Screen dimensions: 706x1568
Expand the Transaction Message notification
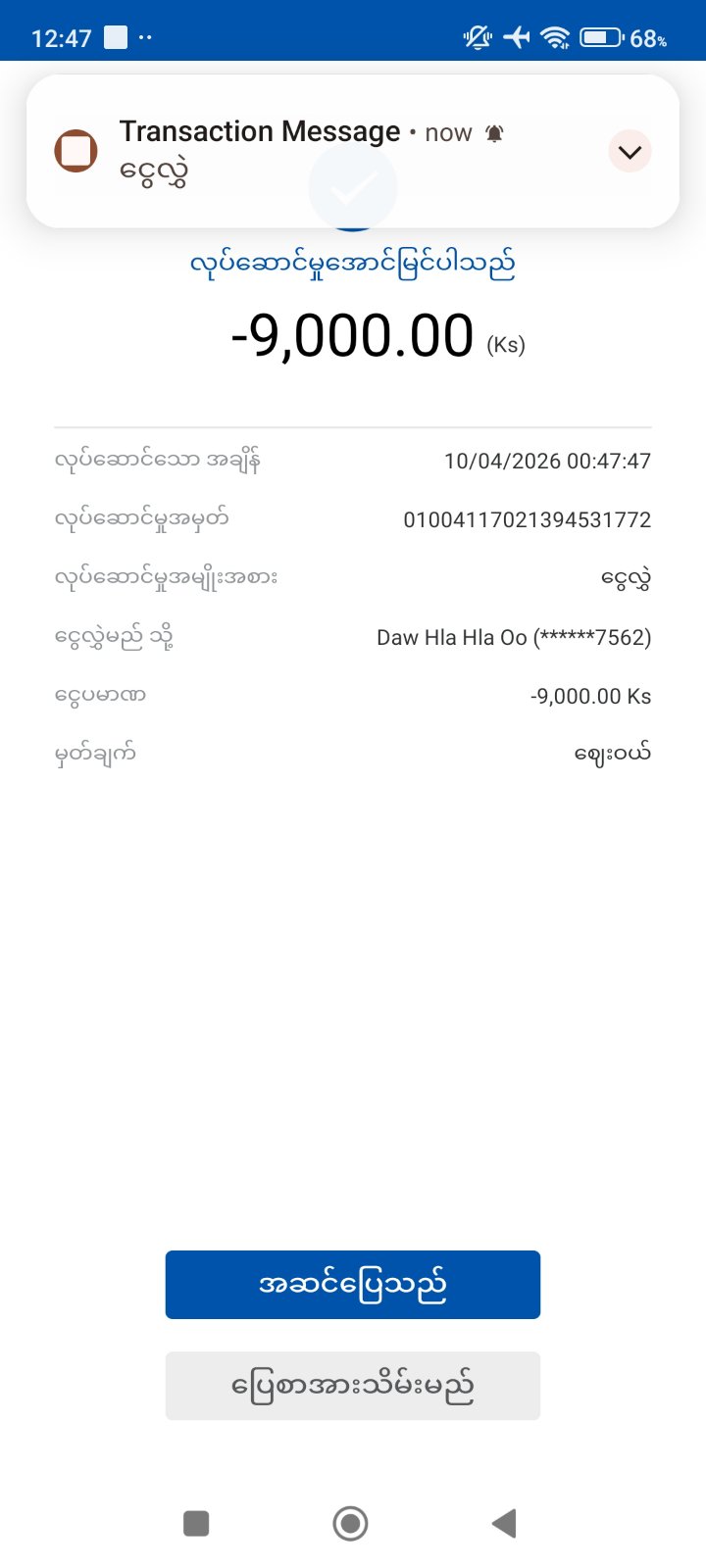click(630, 152)
